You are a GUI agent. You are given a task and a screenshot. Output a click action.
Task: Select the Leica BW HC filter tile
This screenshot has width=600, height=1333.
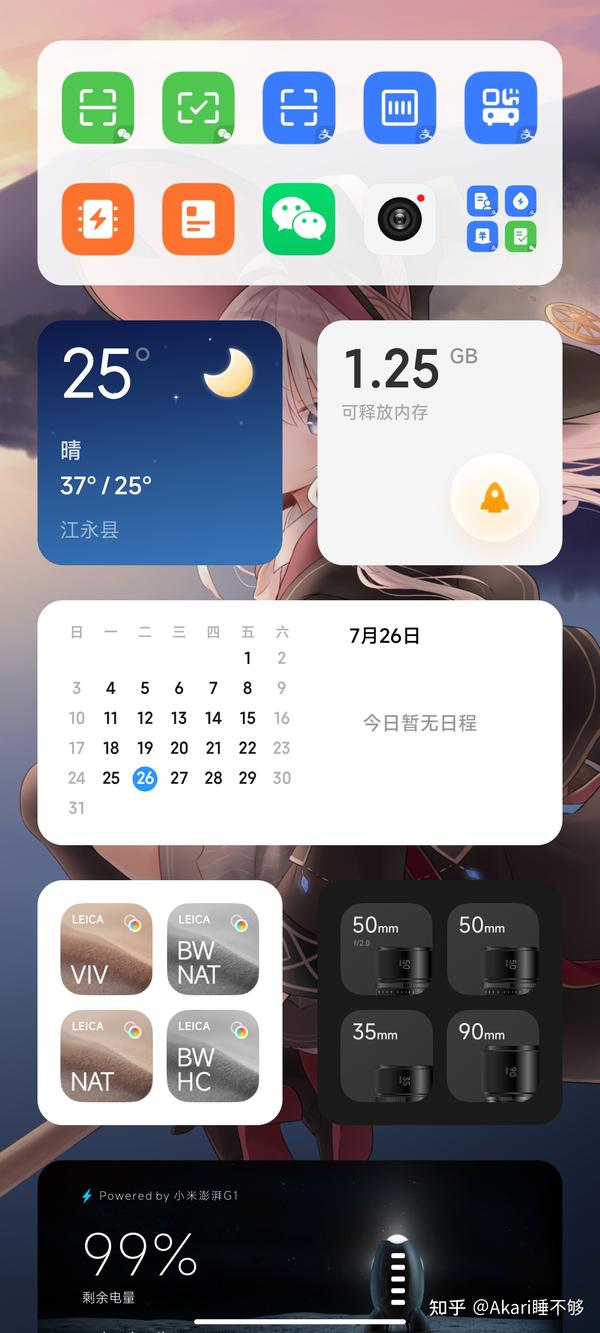[x=213, y=1056]
